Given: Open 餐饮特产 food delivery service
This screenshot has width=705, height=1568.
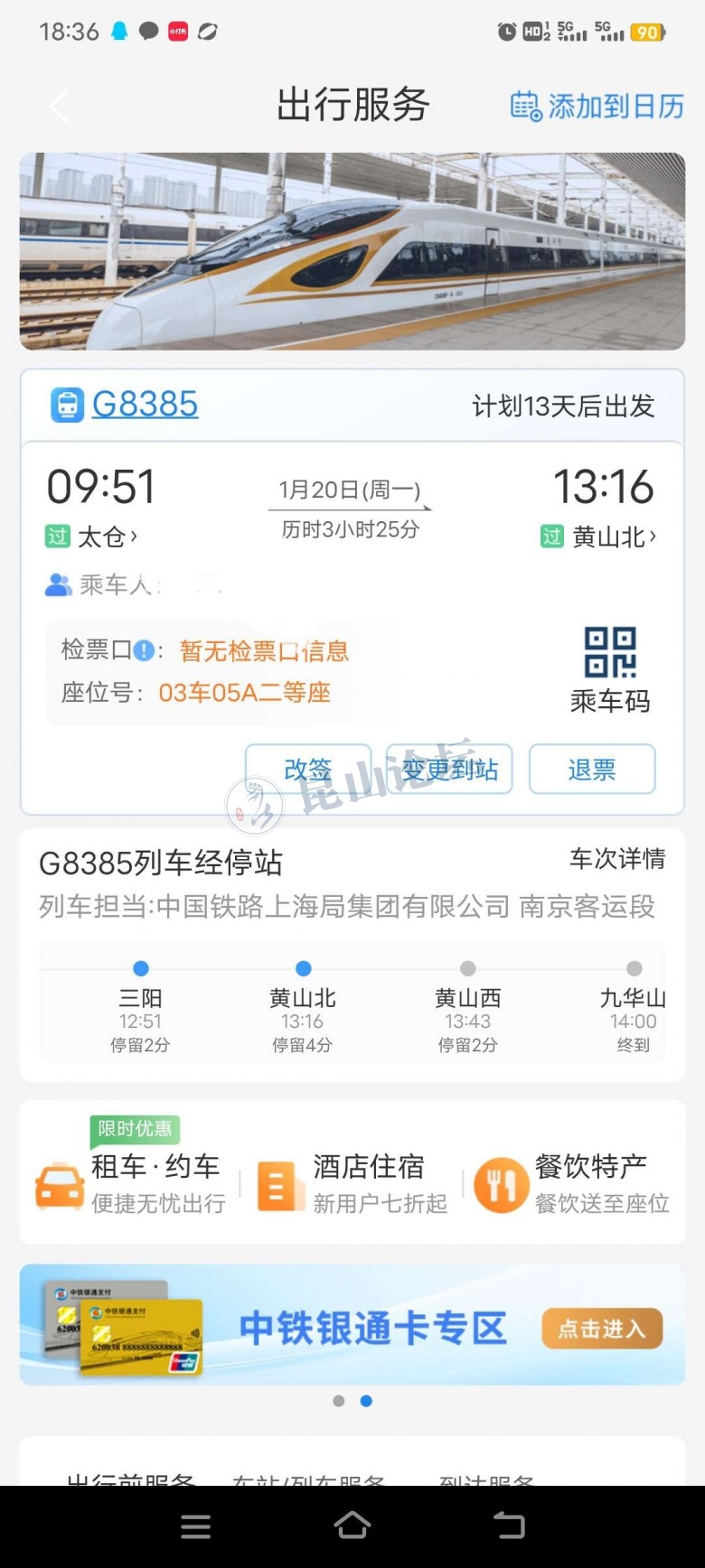Looking at the screenshot, I should 573,1183.
